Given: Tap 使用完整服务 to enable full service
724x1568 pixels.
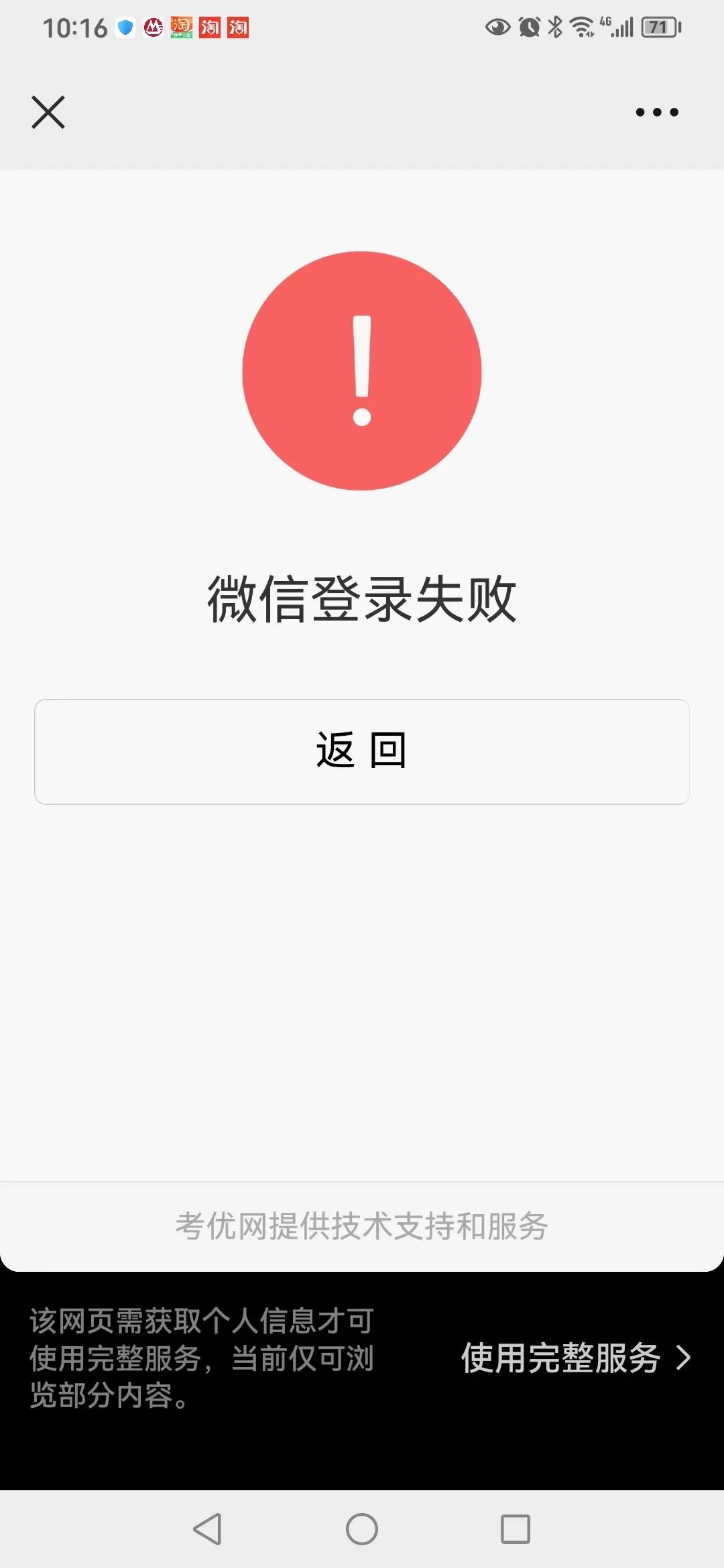Looking at the screenshot, I should pos(575,1358).
